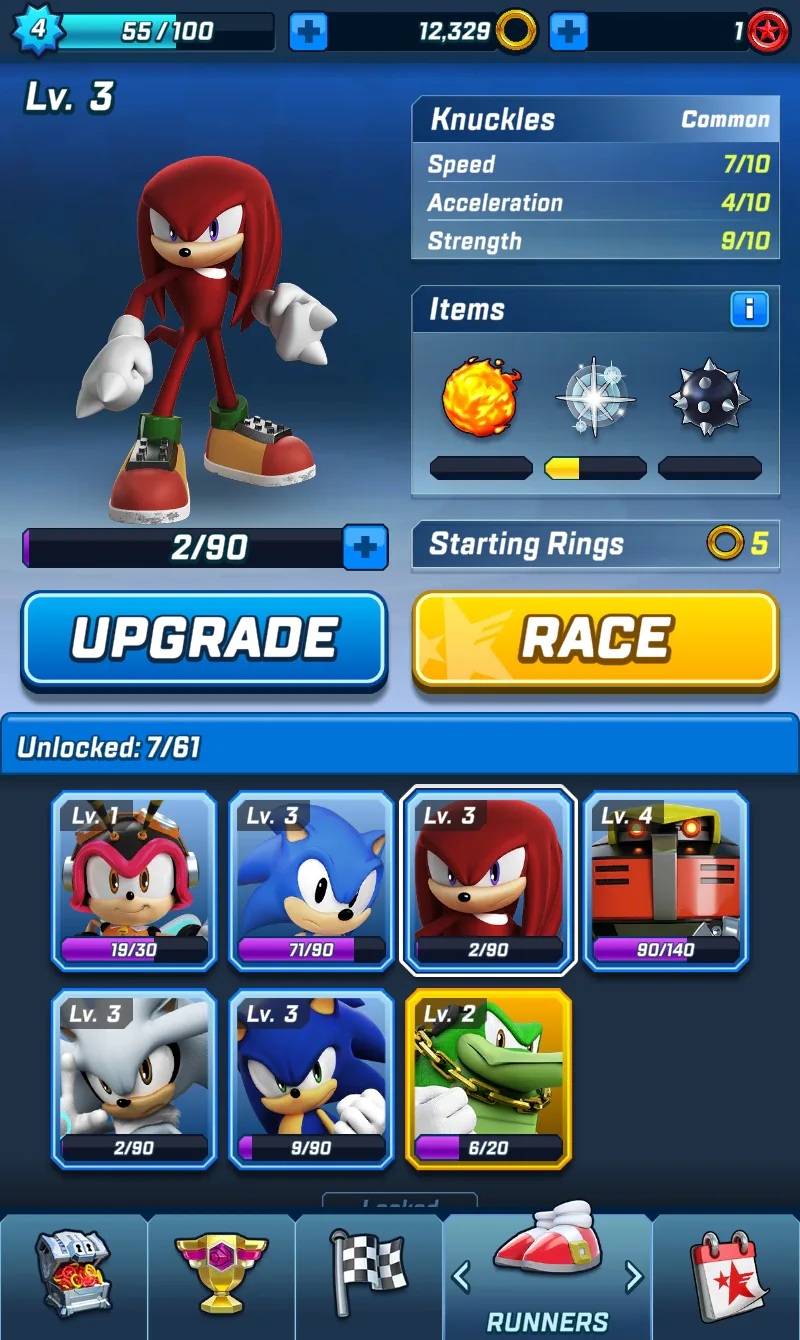Select the Charmy runner card
Image resolution: width=800 pixels, height=1340 pixels.
tap(134, 881)
